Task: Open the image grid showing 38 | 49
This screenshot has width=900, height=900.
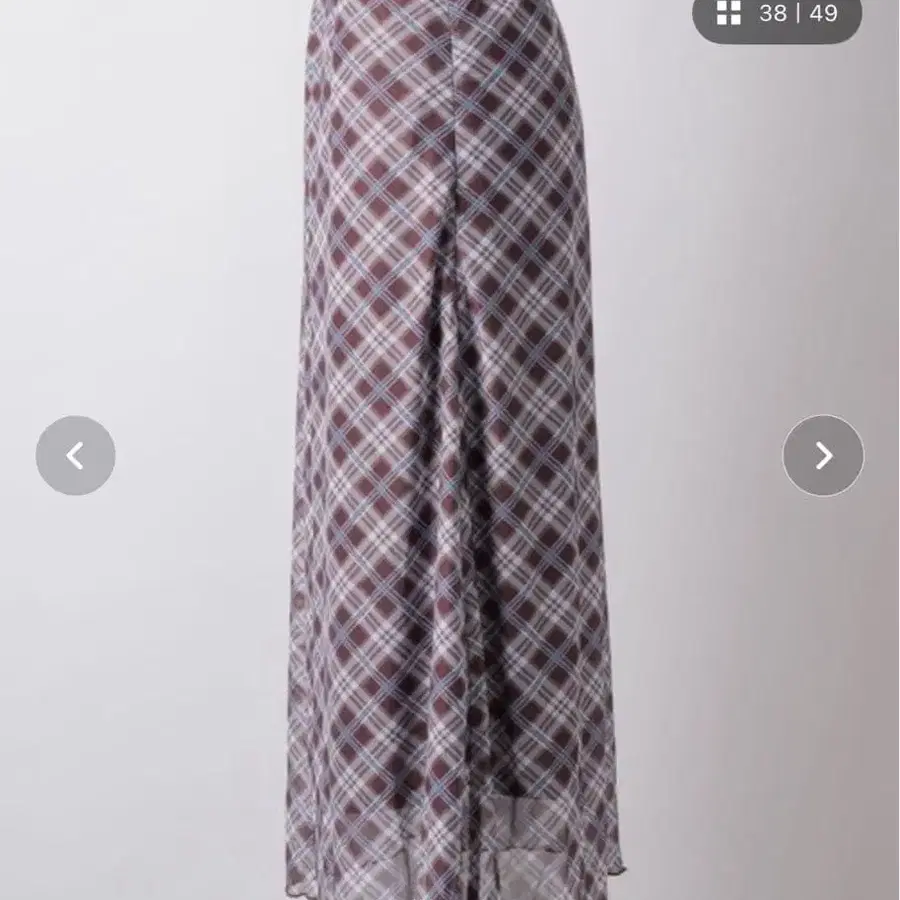Action: [776, 15]
